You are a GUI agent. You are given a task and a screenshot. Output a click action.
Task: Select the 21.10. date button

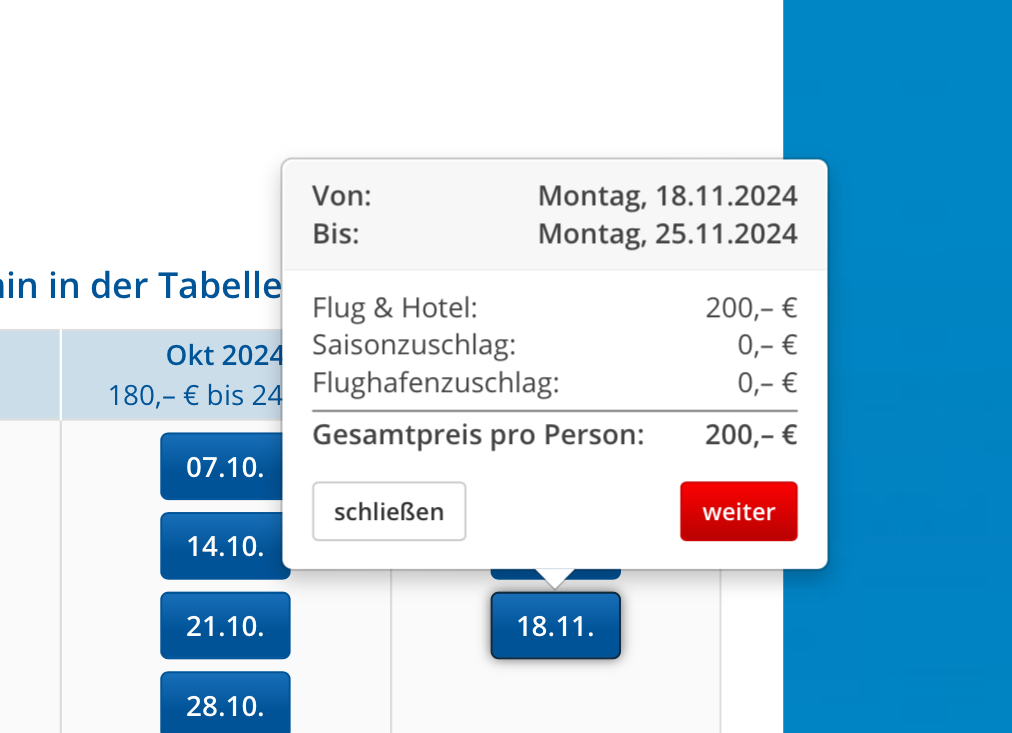click(225, 626)
